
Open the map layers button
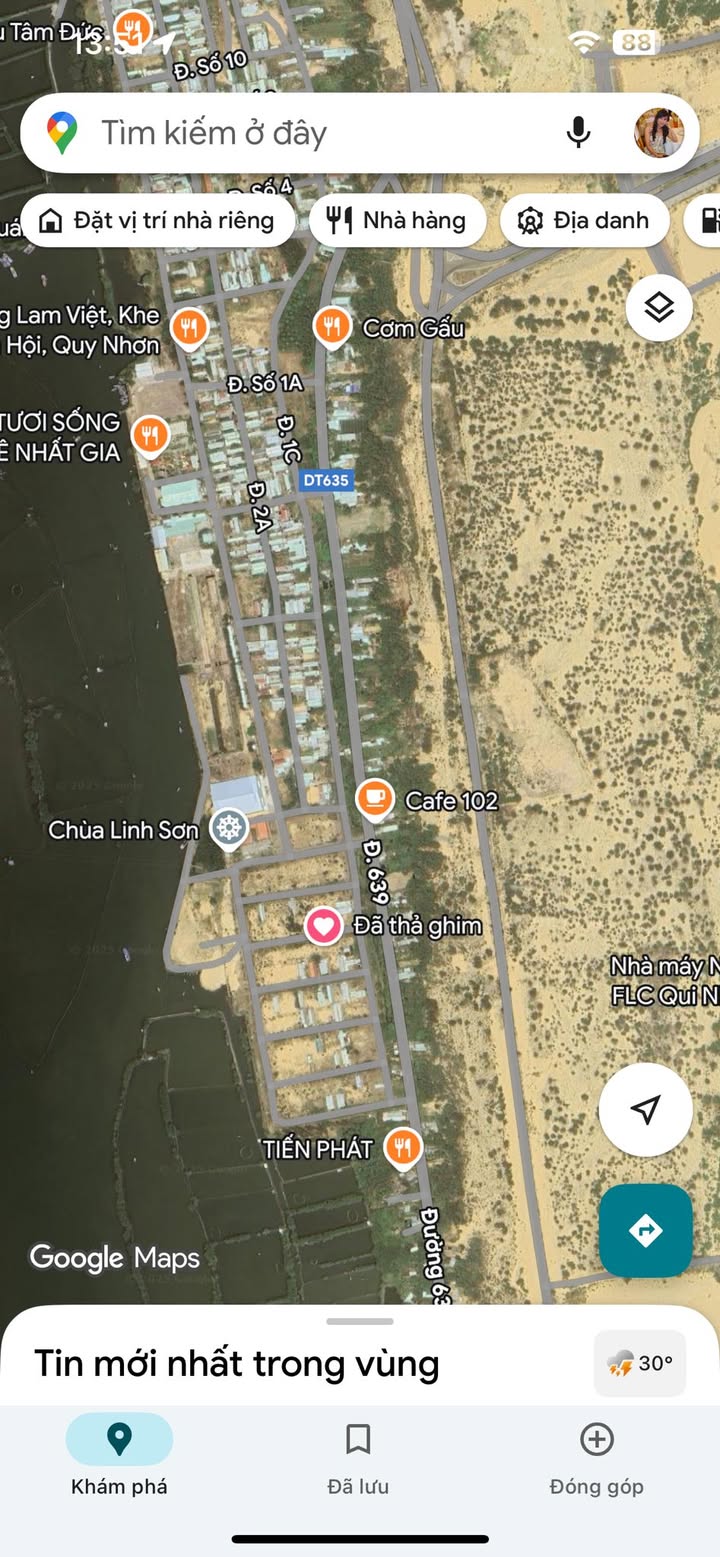click(x=659, y=308)
